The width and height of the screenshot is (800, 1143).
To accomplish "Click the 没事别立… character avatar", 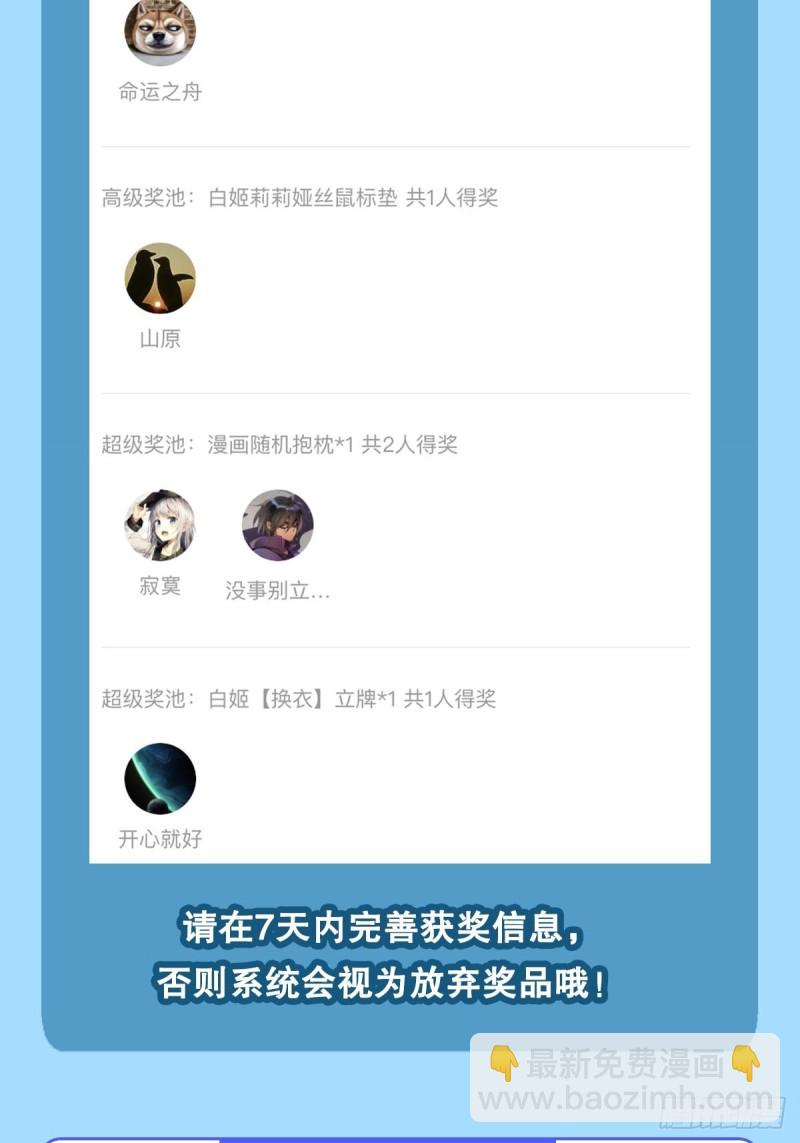I will pos(277,525).
